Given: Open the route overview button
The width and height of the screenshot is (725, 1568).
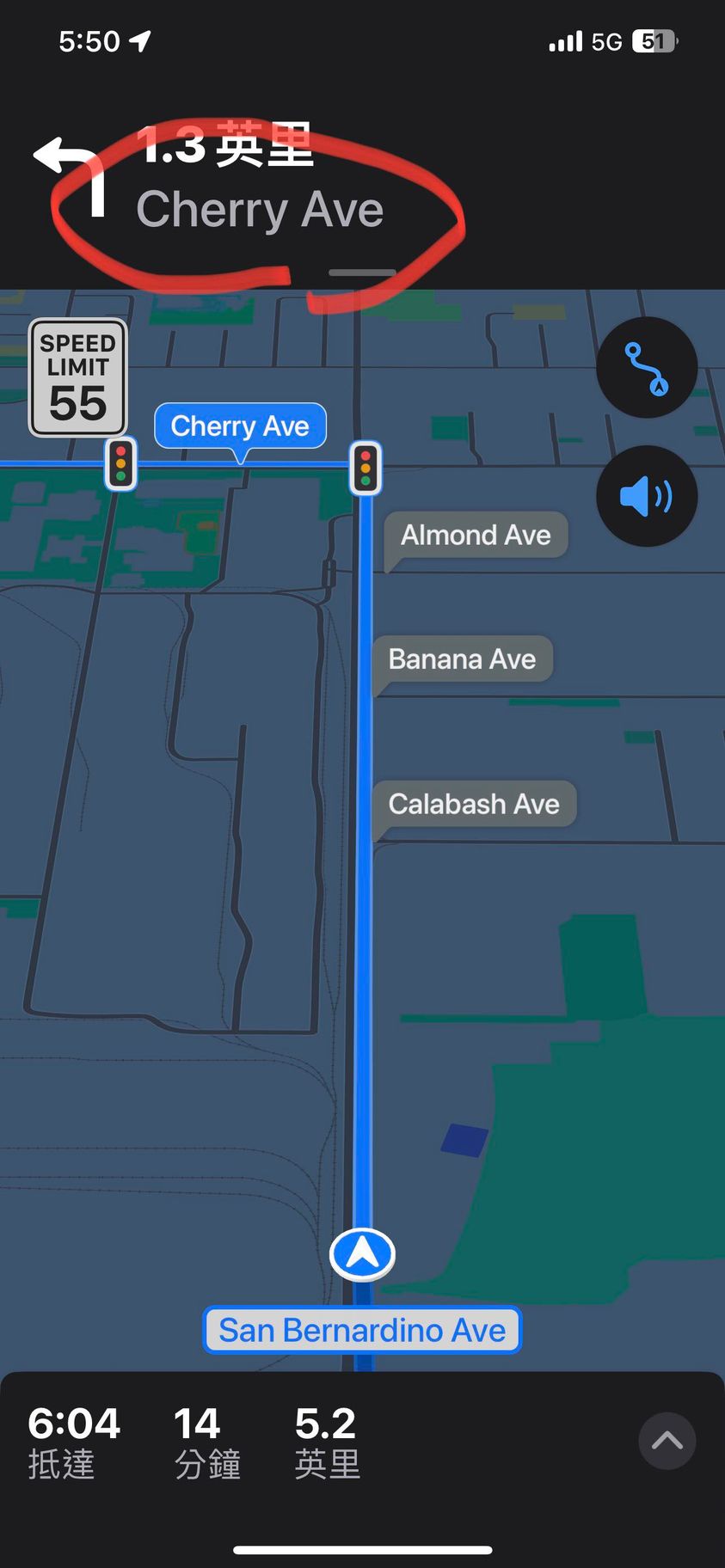Looking at the screenshot, I should click(647, 368).
